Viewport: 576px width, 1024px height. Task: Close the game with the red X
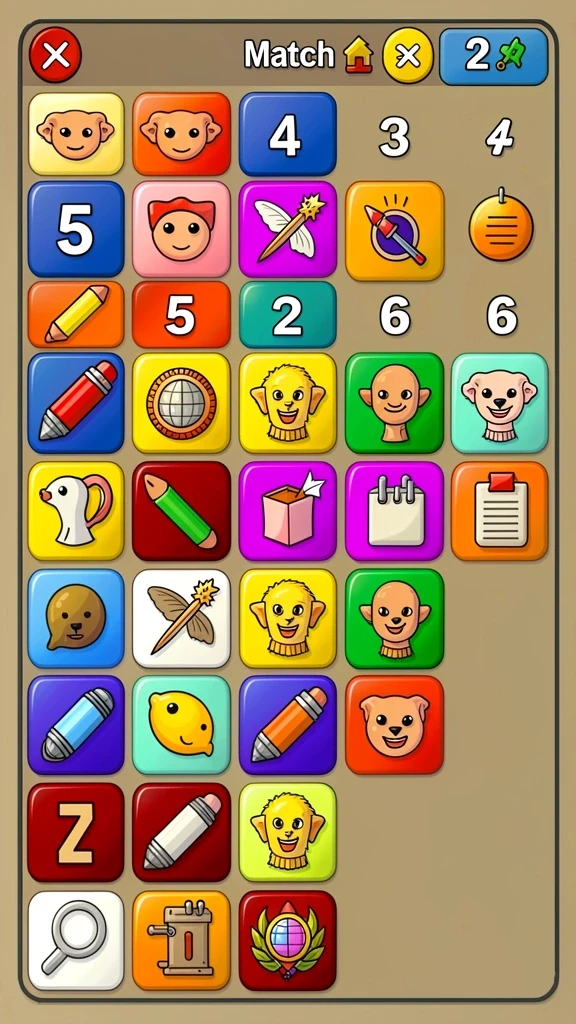(x=56, y=55)
